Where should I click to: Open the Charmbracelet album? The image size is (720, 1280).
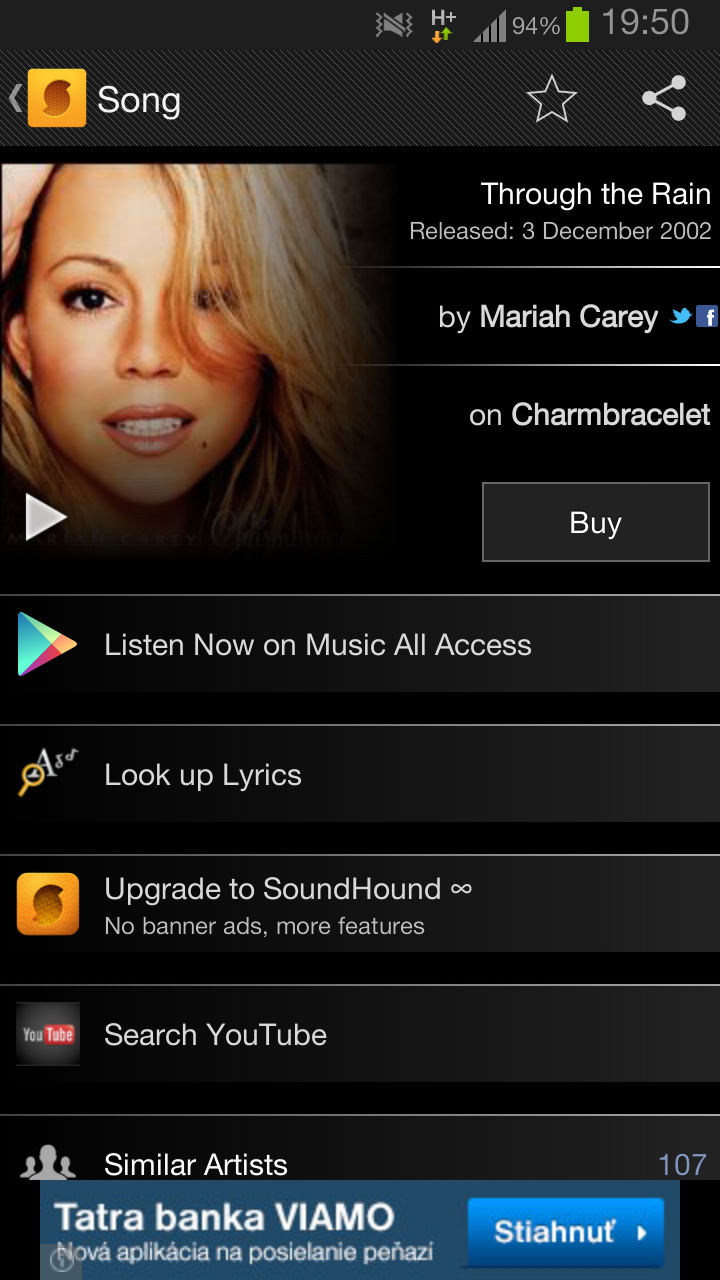tap(610, 414)
